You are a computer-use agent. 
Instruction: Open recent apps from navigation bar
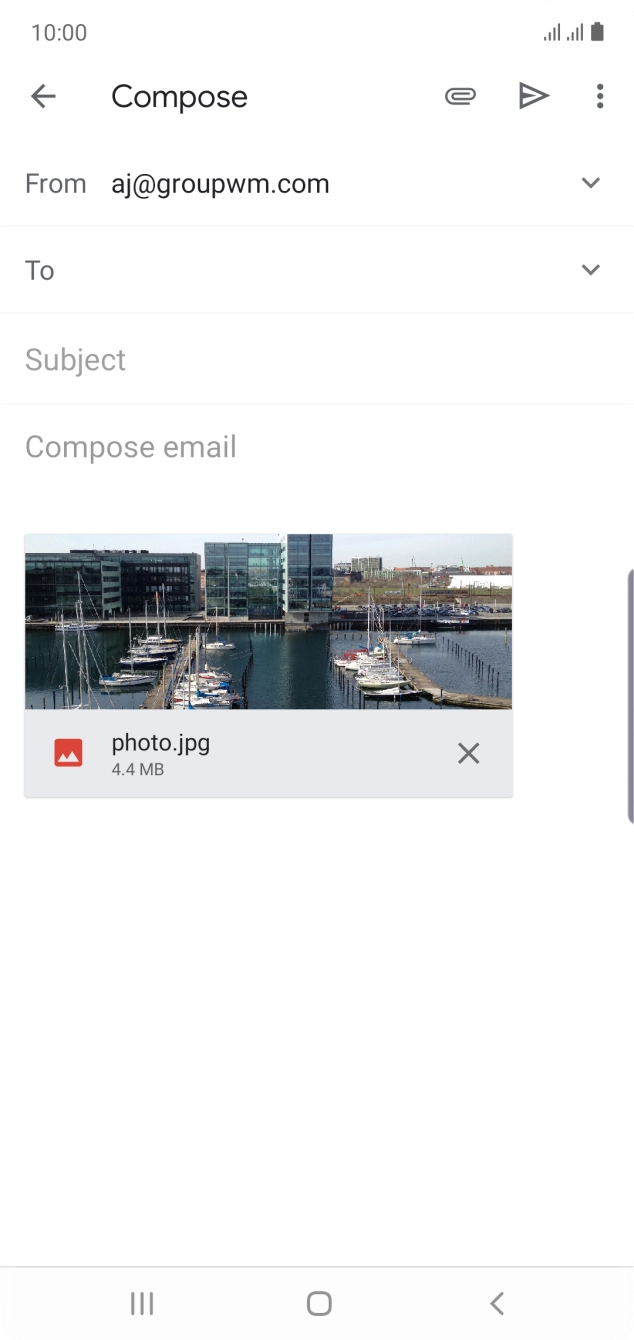pyautogui.click(x=142, y=1303)
